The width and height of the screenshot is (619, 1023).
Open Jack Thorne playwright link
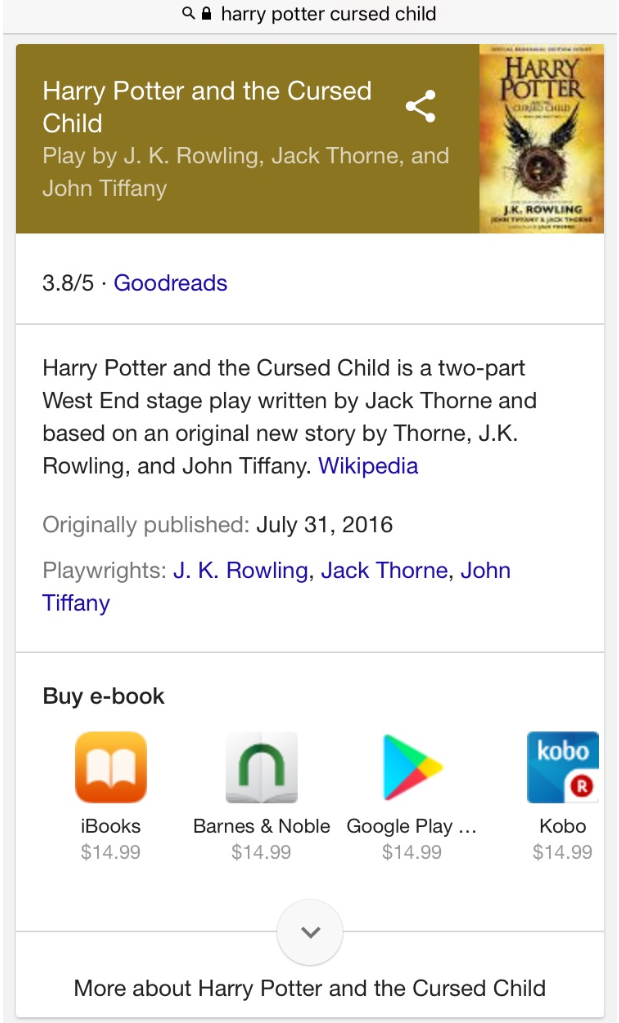coord(383,571)
